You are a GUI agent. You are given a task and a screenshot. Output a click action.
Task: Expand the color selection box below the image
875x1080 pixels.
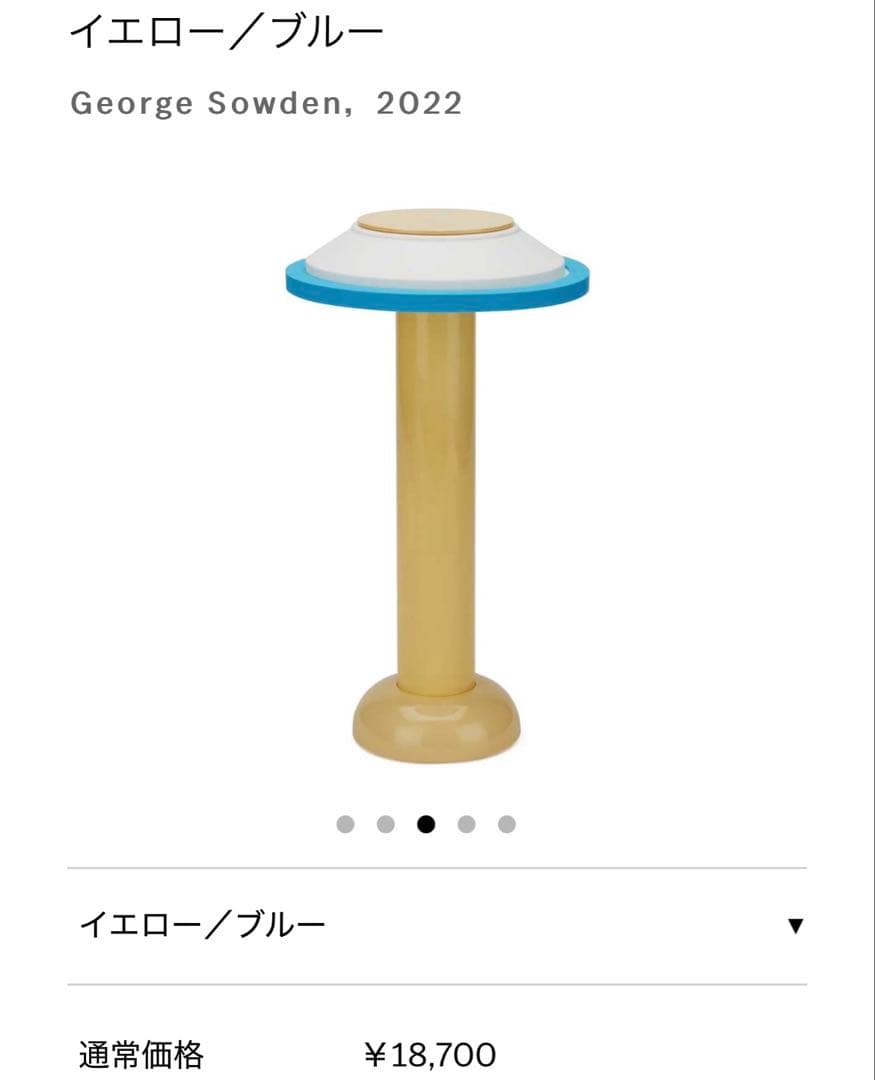point(437,925)
